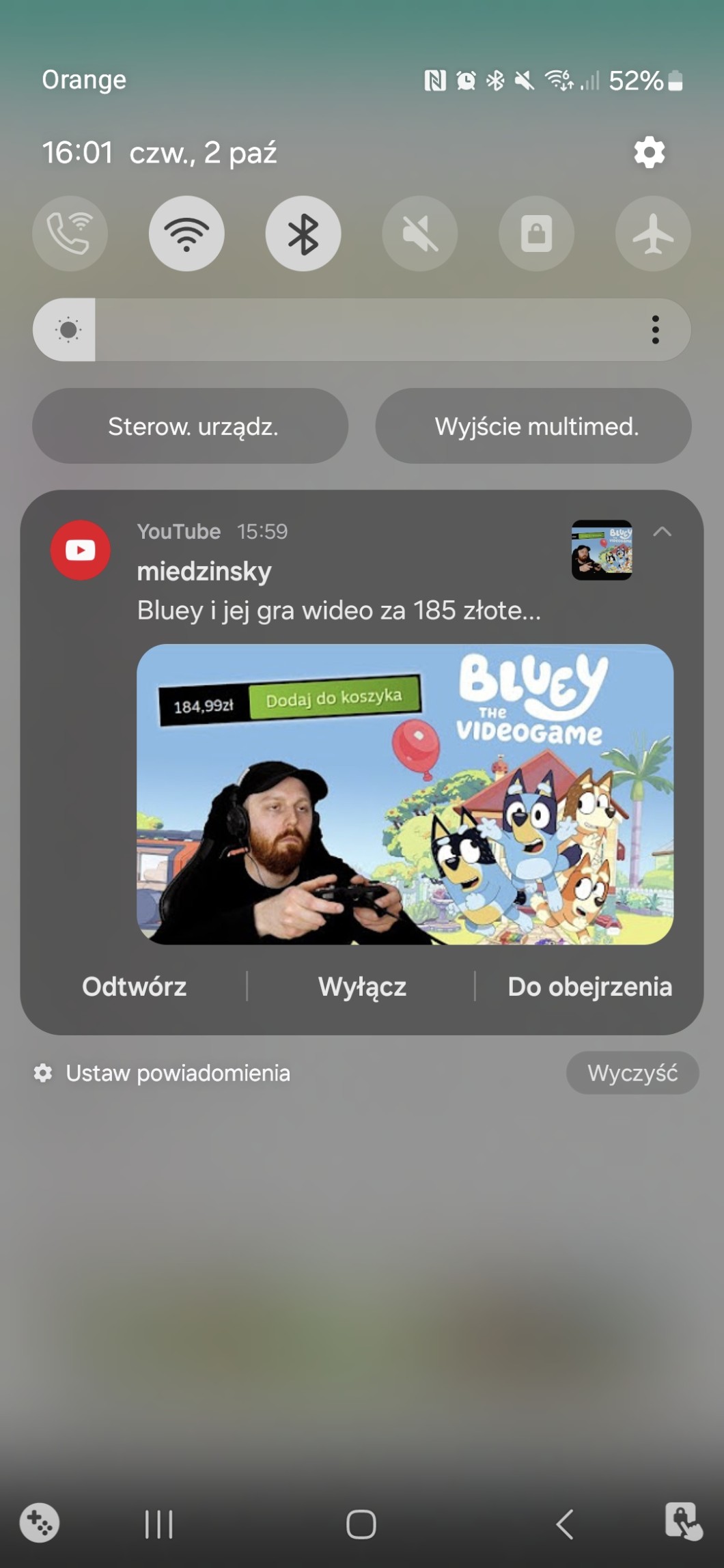Screen dimensions: 724x1568
Task: Open settings via the gear icon
Action: point(649,152)
